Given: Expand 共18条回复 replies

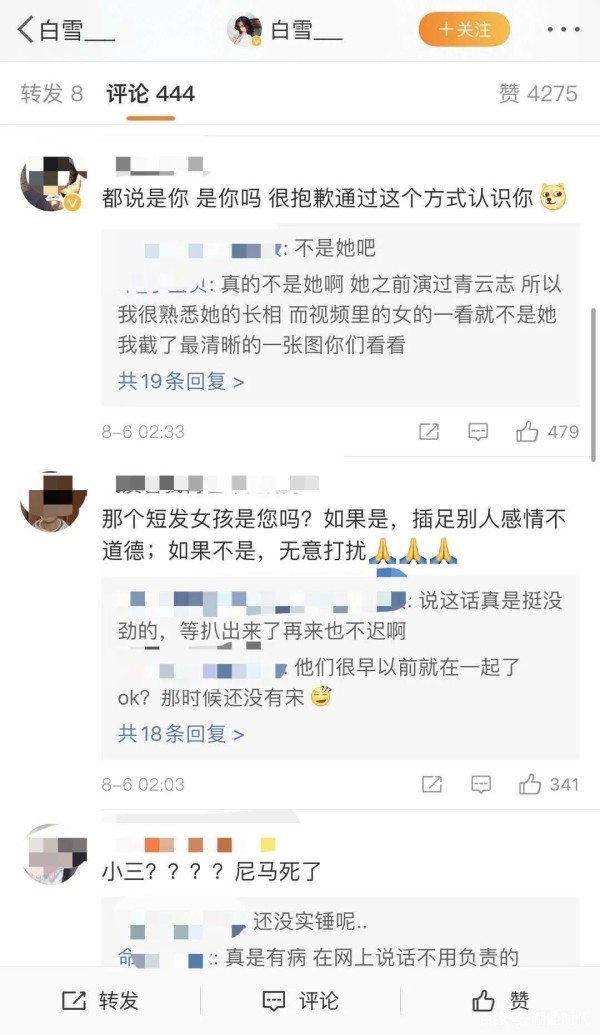Looking at the screenshot, I should pos(181,734).
